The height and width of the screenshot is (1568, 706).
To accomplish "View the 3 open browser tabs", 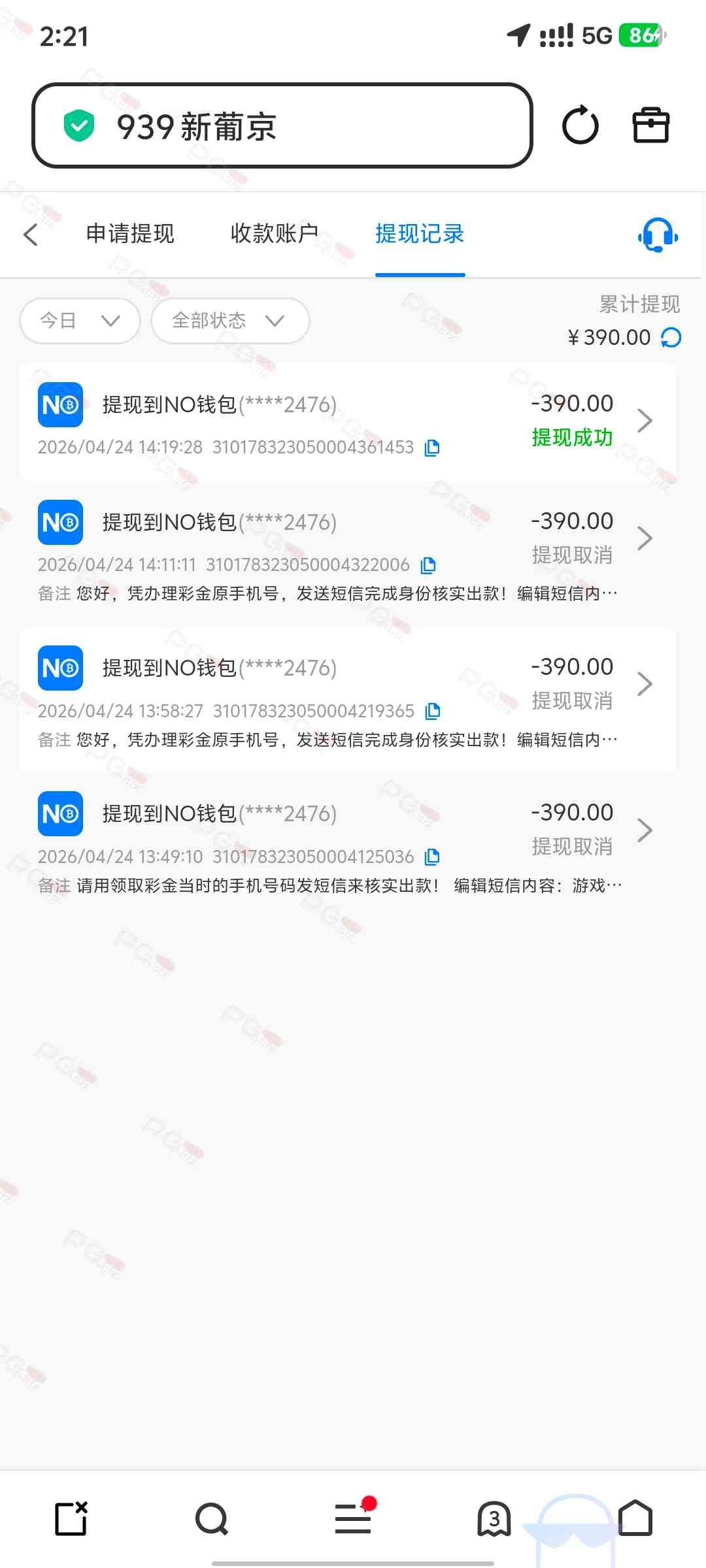I will pos(494,1518).
